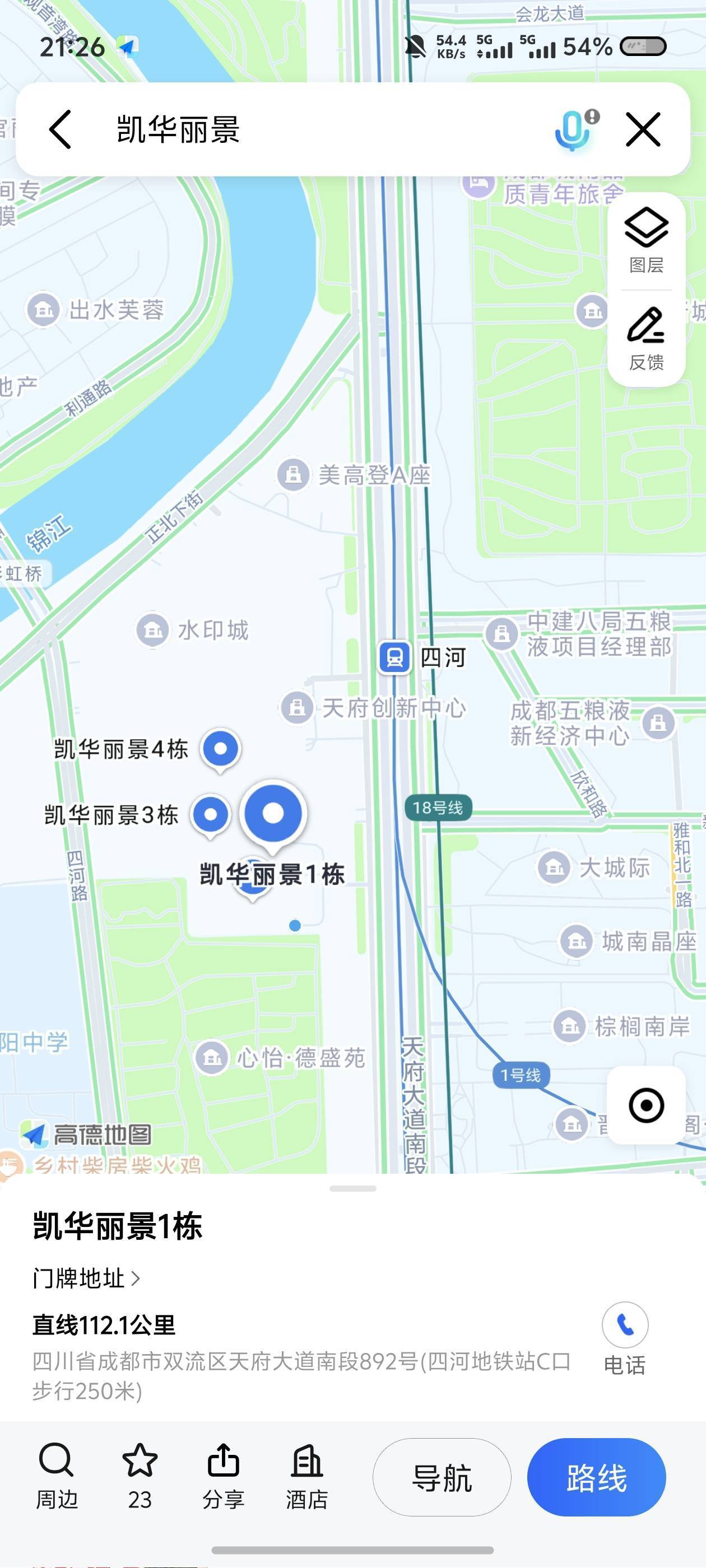This screenshot has height=1568, width=706.
Task: Open 反馈 feedback
Action: 646,338
